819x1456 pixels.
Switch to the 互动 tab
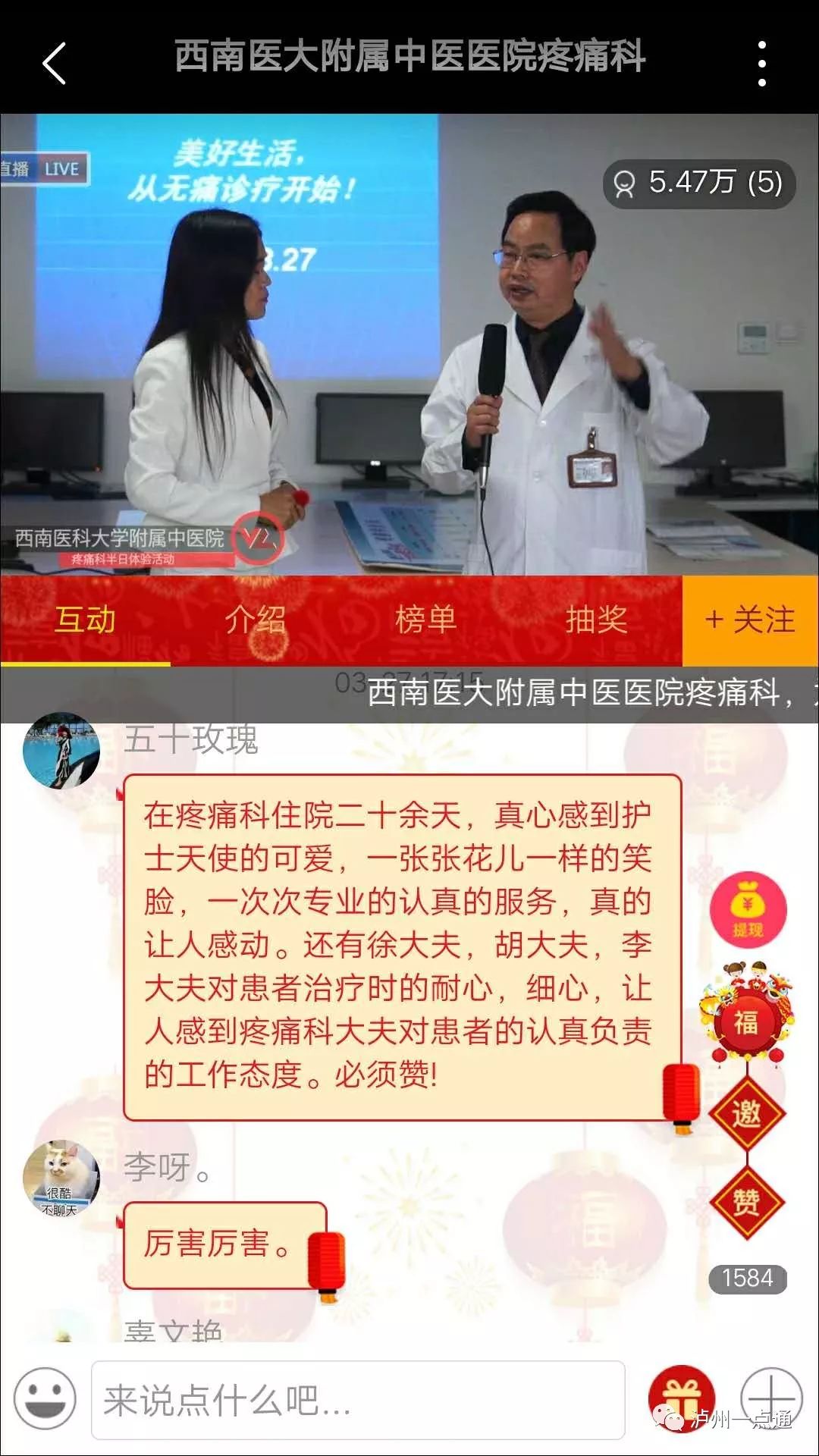(x=85, y=620)
